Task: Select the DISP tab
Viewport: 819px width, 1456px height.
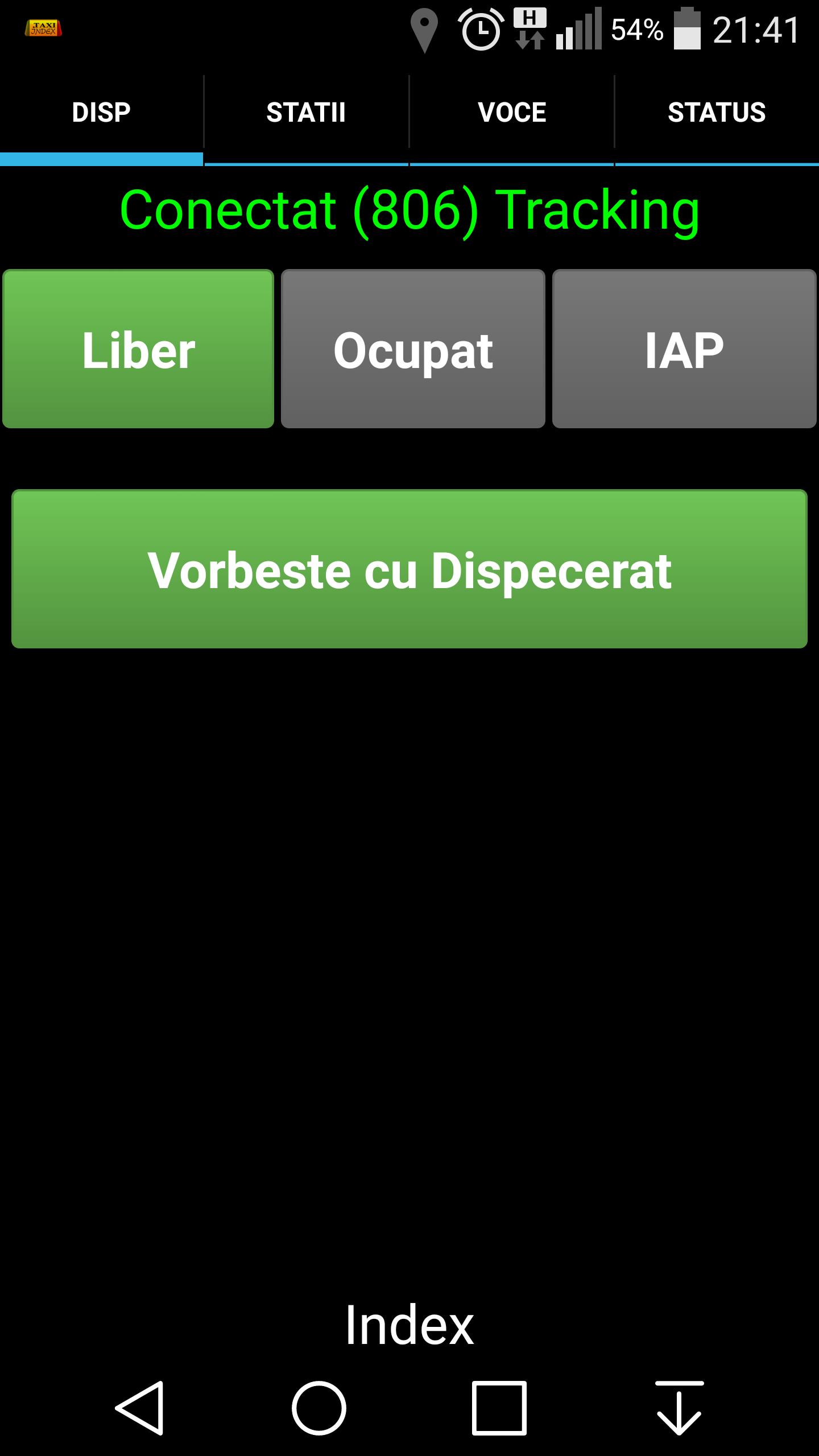Action: tap(101, 113)
